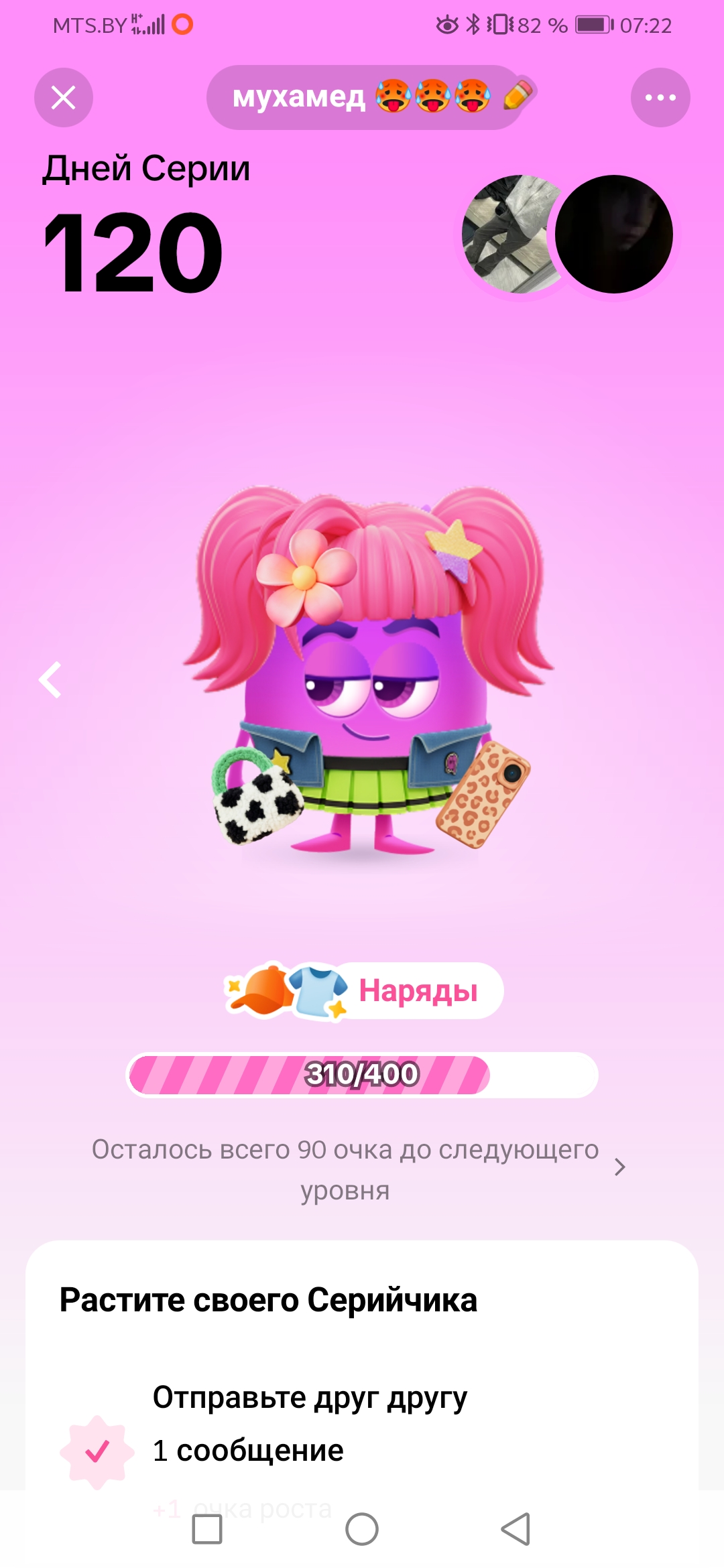Close the streak screen
The height and width of the screenshot is (1568, 724).
tap(64, 98)
